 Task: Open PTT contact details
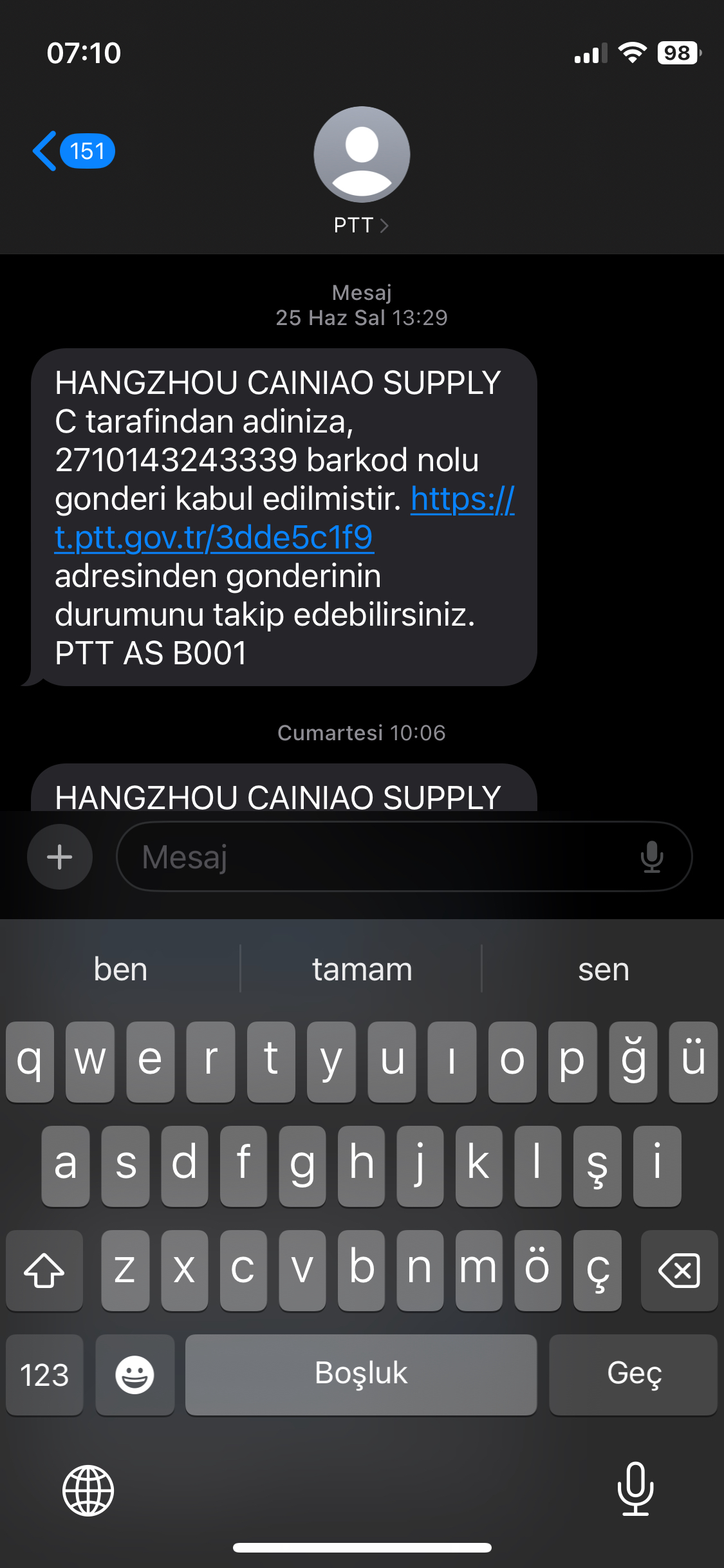point(361,171)
